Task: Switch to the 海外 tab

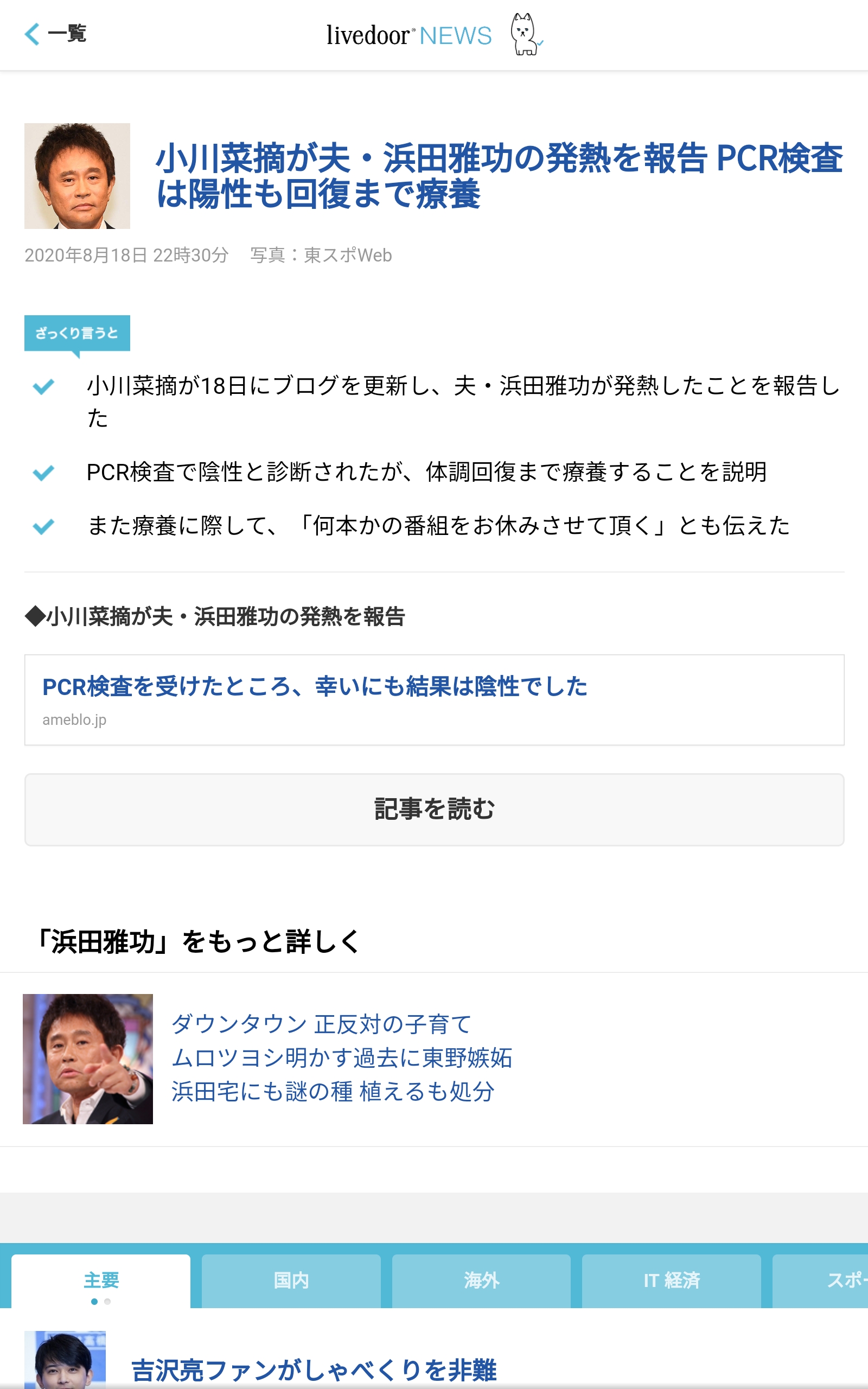Action: coord(481,1280)
